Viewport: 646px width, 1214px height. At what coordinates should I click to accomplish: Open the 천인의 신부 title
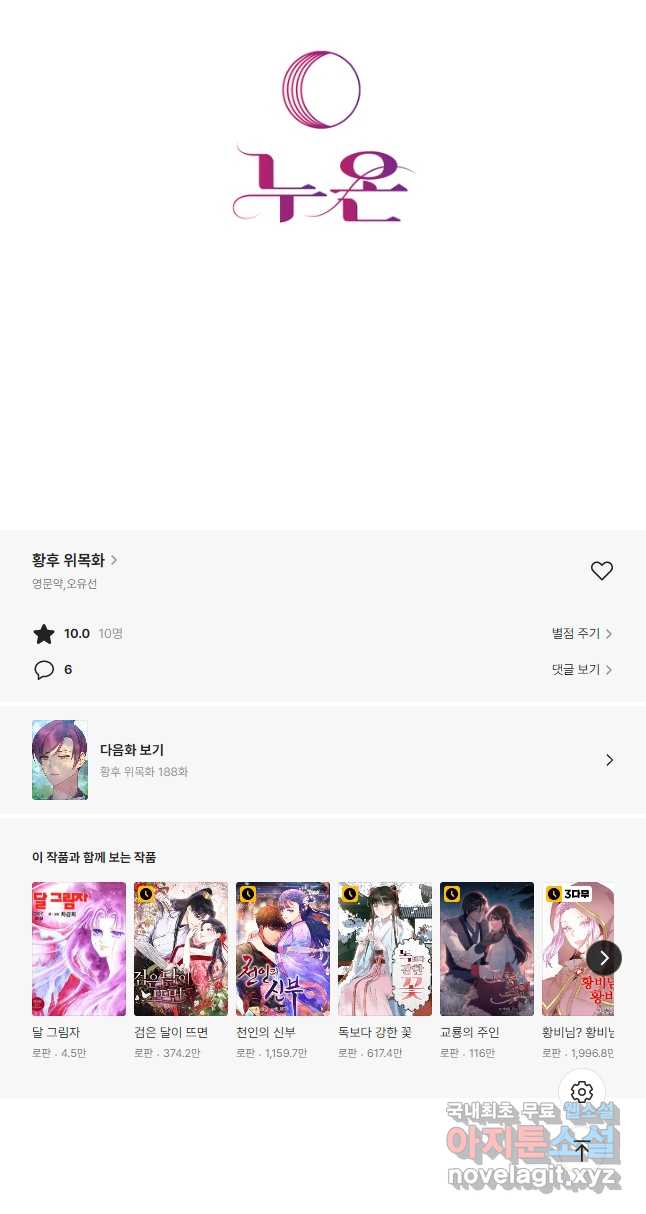(283, 949)
